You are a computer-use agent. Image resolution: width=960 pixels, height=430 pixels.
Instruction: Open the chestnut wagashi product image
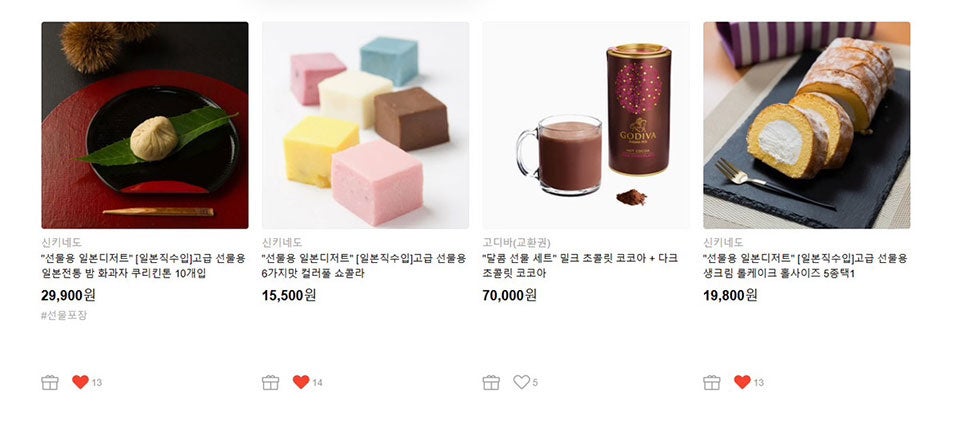[145, 125]
